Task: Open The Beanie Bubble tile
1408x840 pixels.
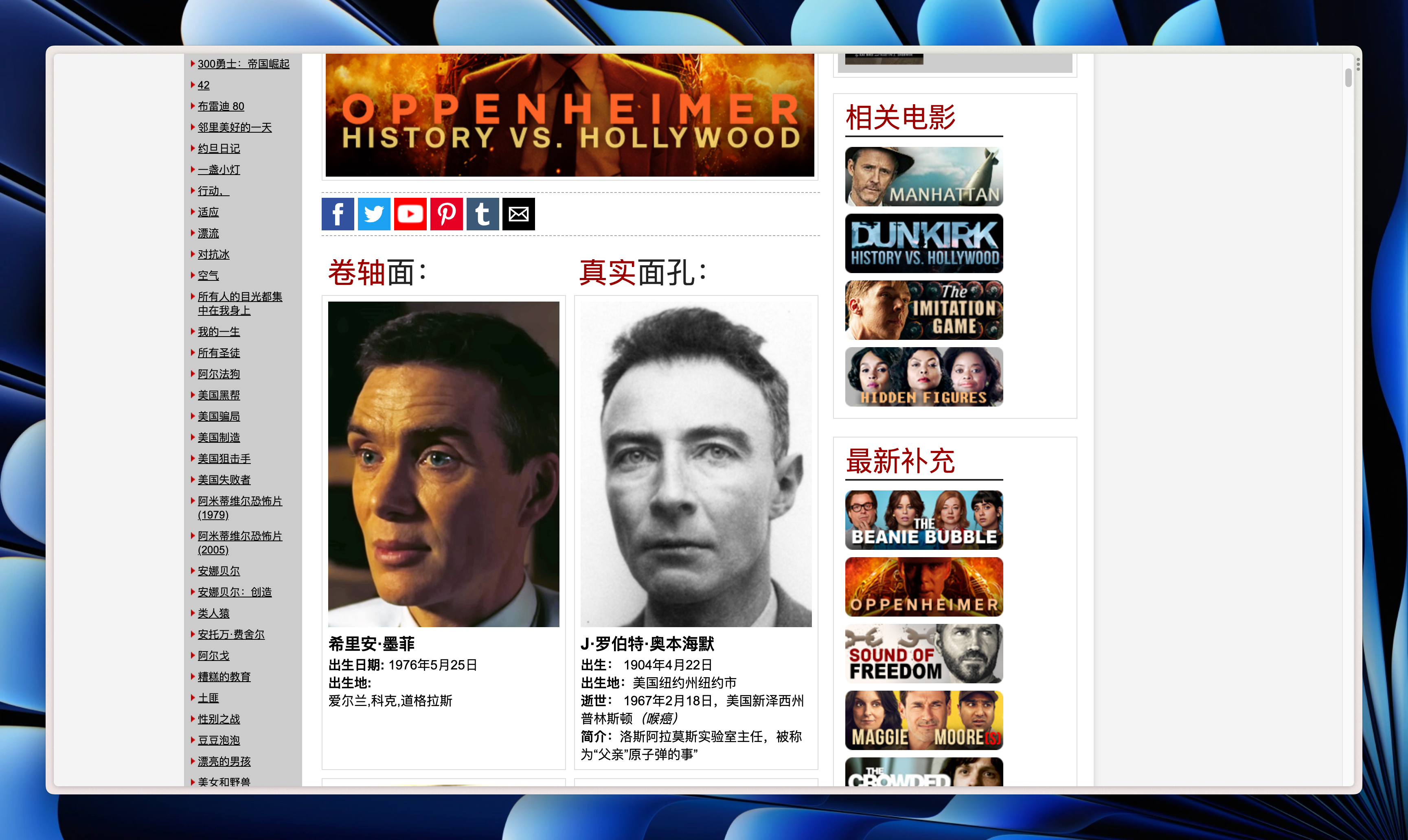Action: [x=923, y=520]
